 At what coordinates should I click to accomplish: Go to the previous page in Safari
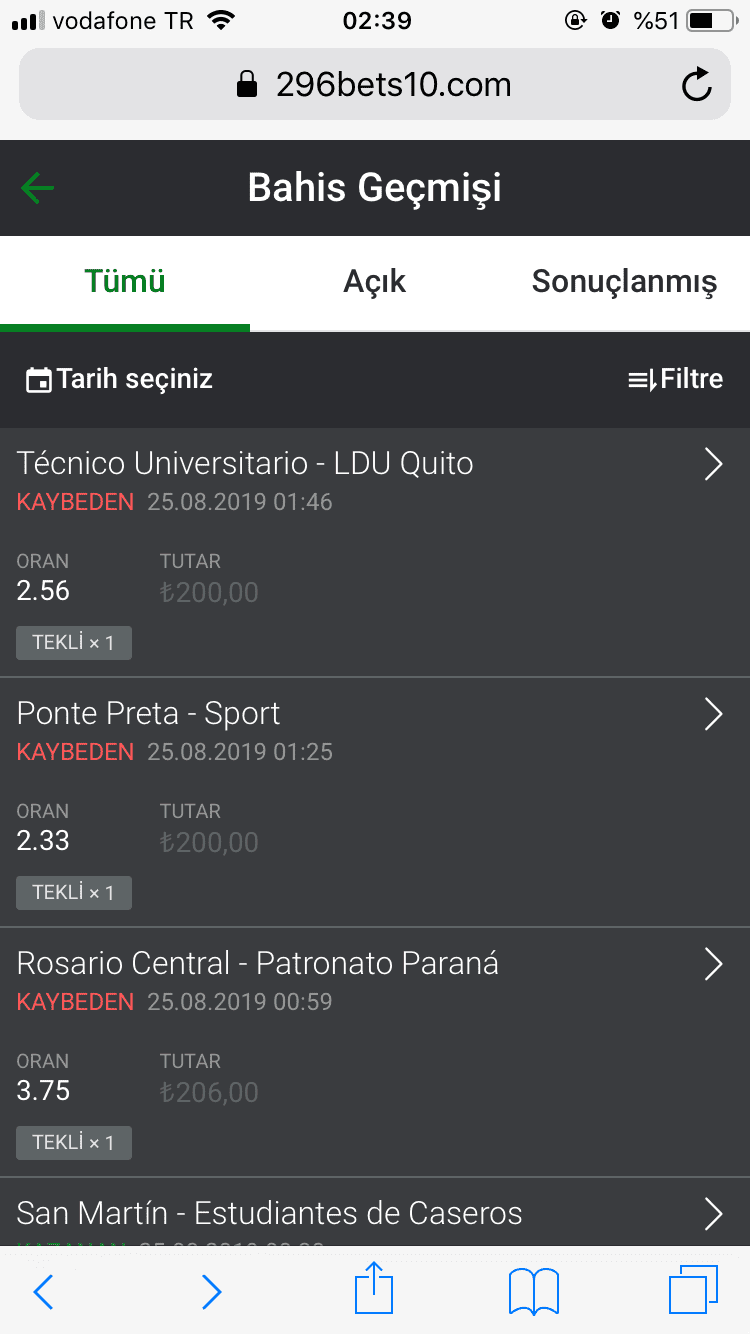coord(43,1292)
